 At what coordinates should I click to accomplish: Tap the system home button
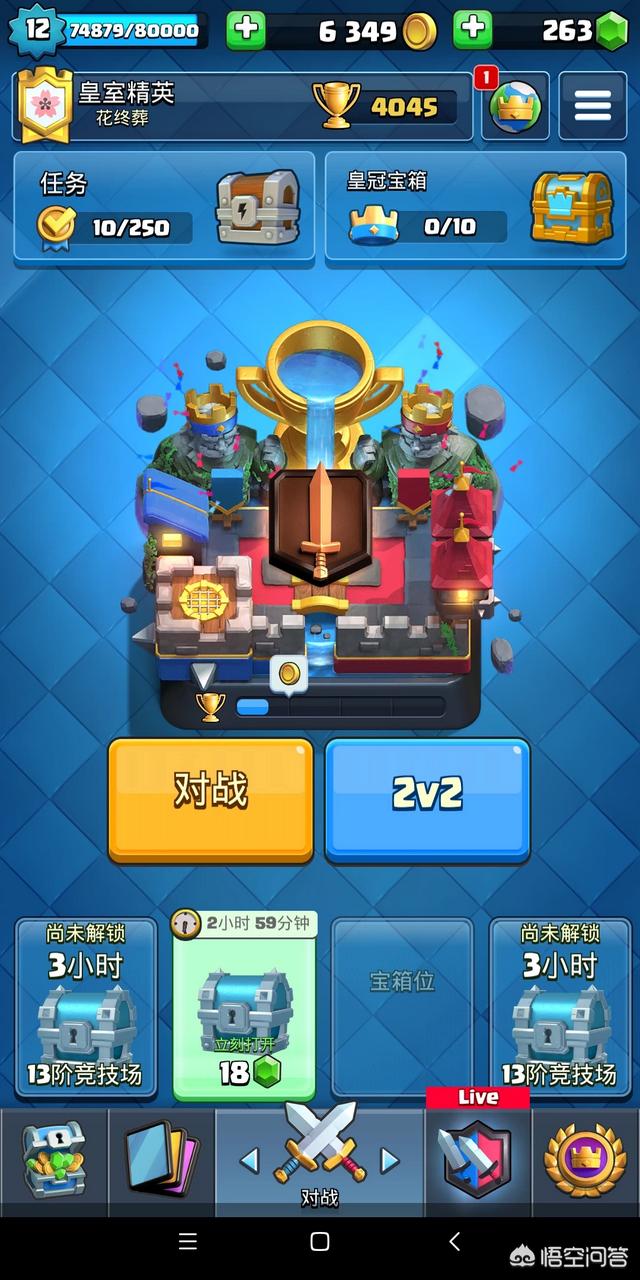click(320, 1242)
